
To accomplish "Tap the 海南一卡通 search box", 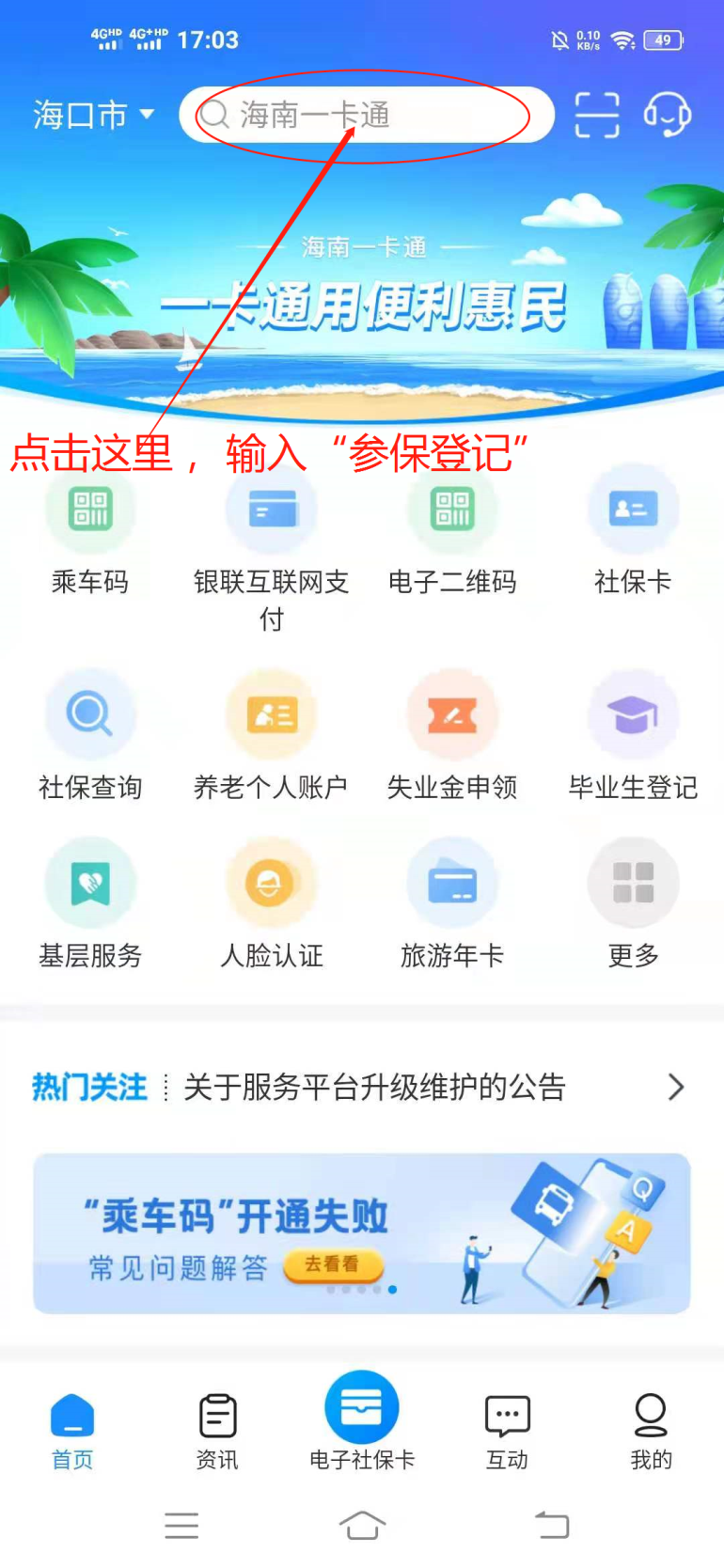I will click(x=367, y=115).
